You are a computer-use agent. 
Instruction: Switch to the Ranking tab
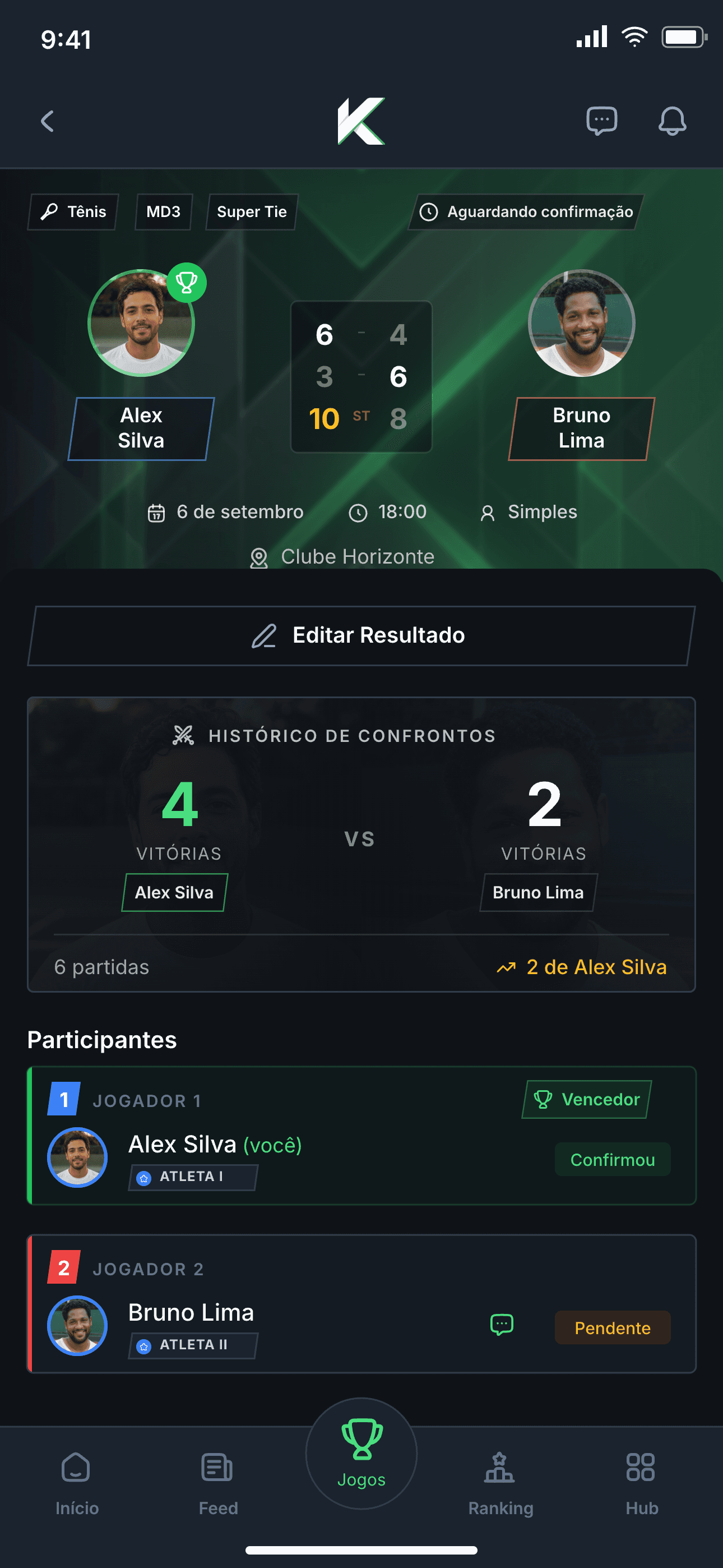point(500,1484)
